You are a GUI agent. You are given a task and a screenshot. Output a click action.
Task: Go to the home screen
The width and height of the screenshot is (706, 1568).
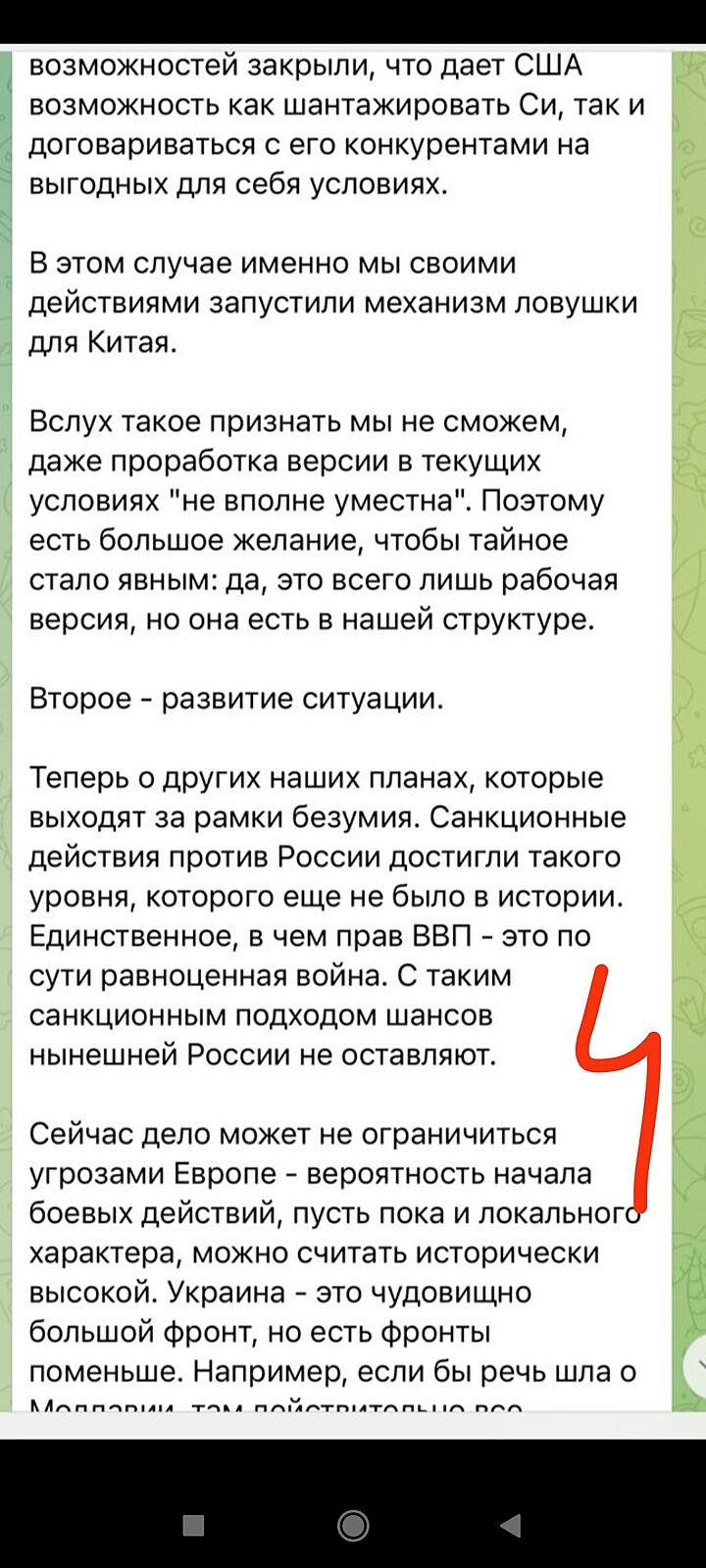[353, 1525]
